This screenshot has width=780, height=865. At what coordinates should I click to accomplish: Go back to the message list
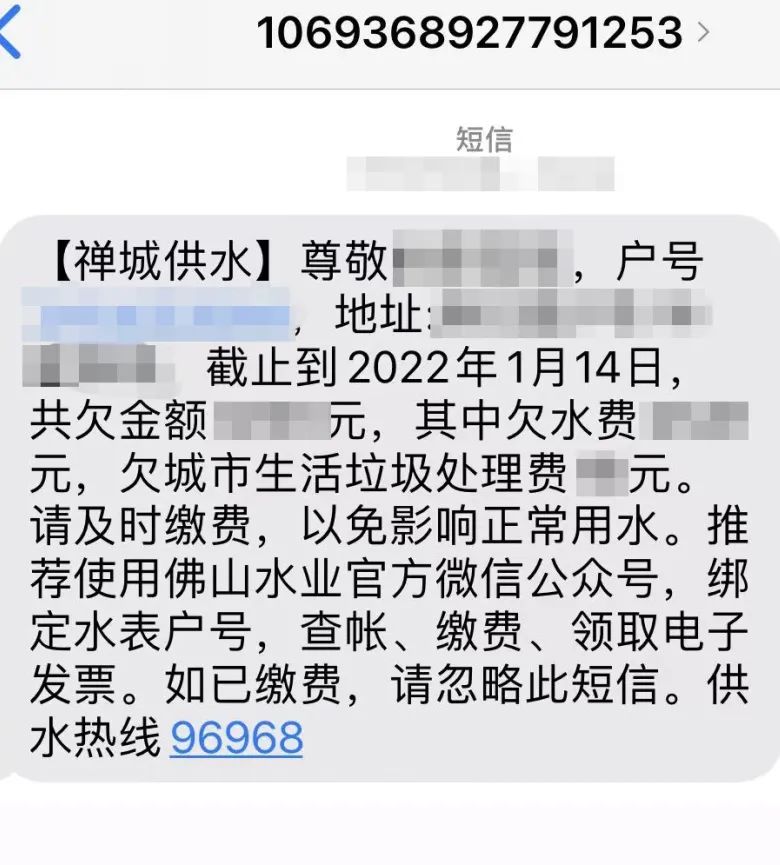point(10,32)
